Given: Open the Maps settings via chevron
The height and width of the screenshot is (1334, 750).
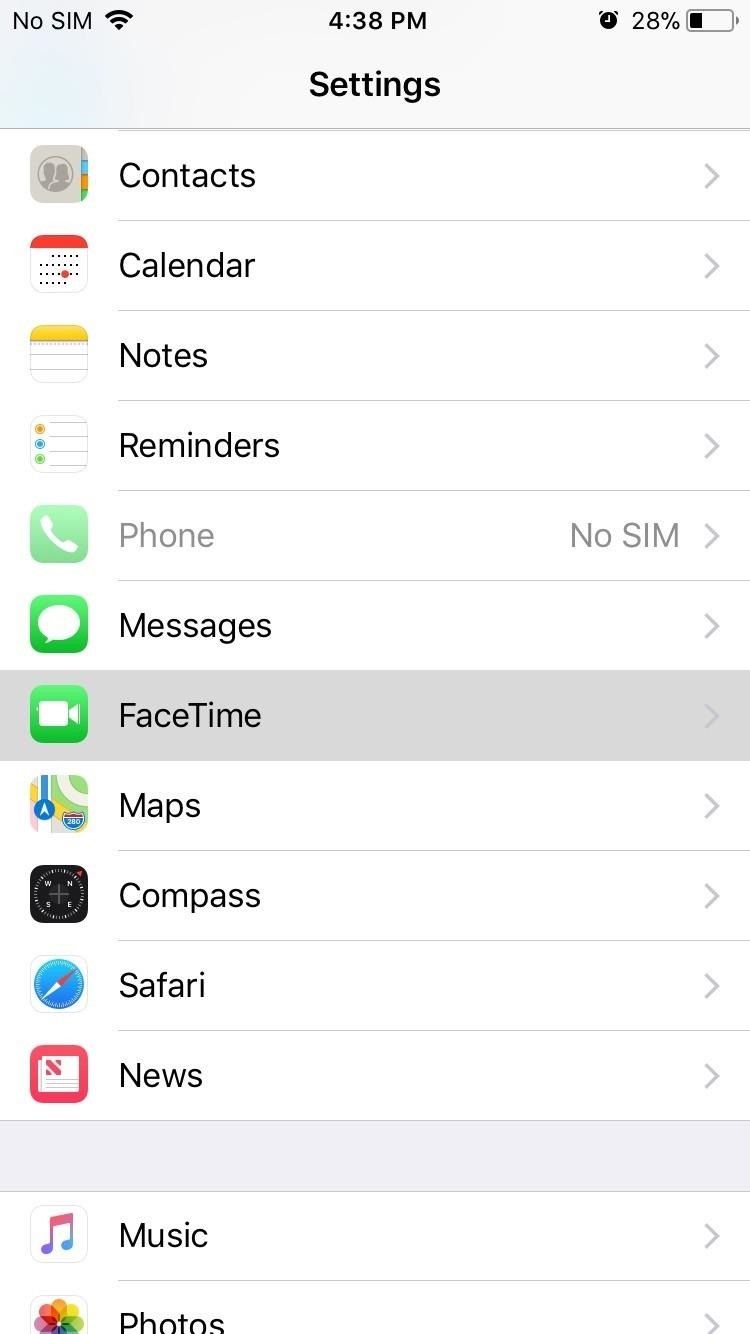Looking at the screenshot, I should coord(711,805).
